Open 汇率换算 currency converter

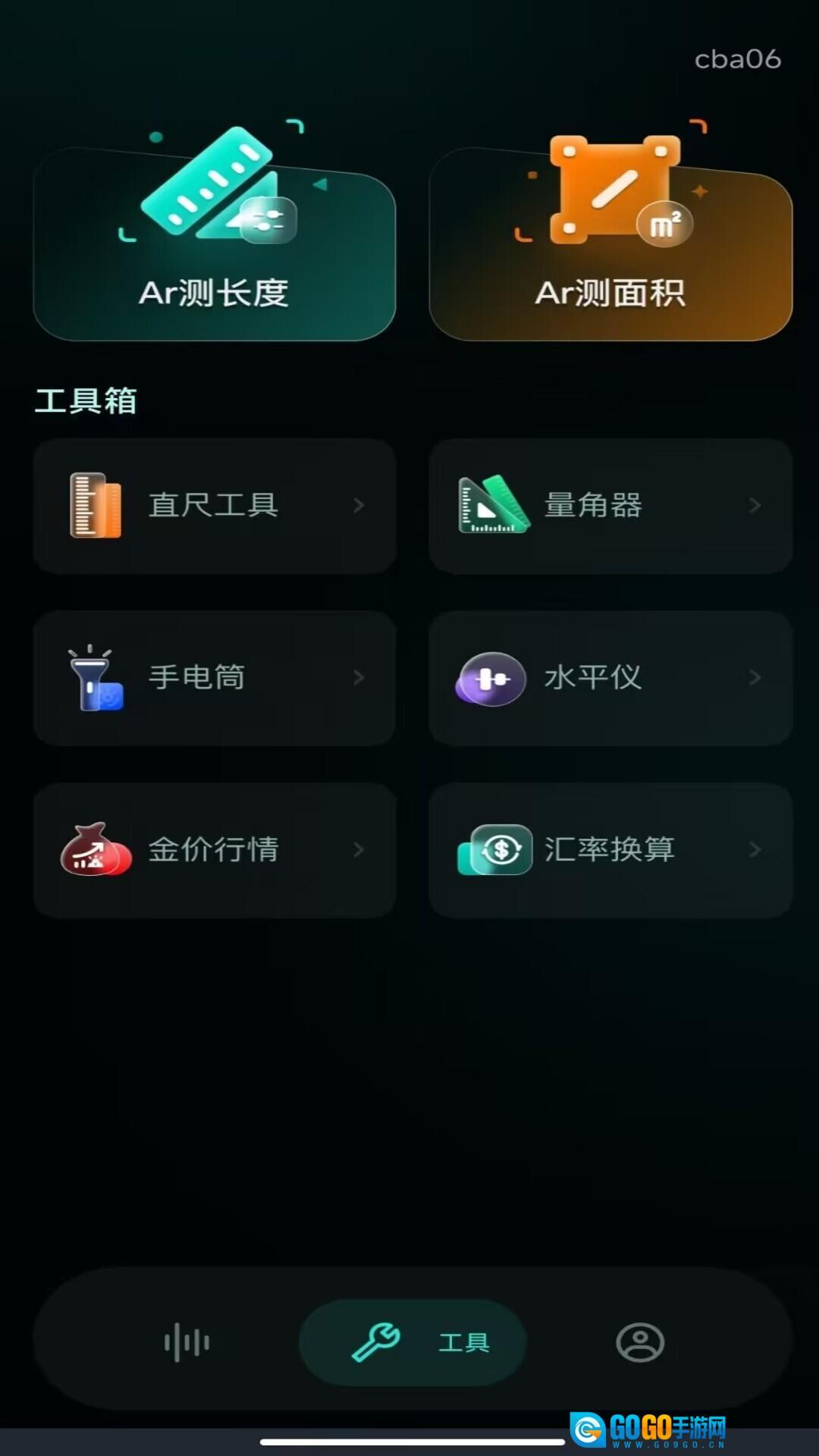coord(610,850)
